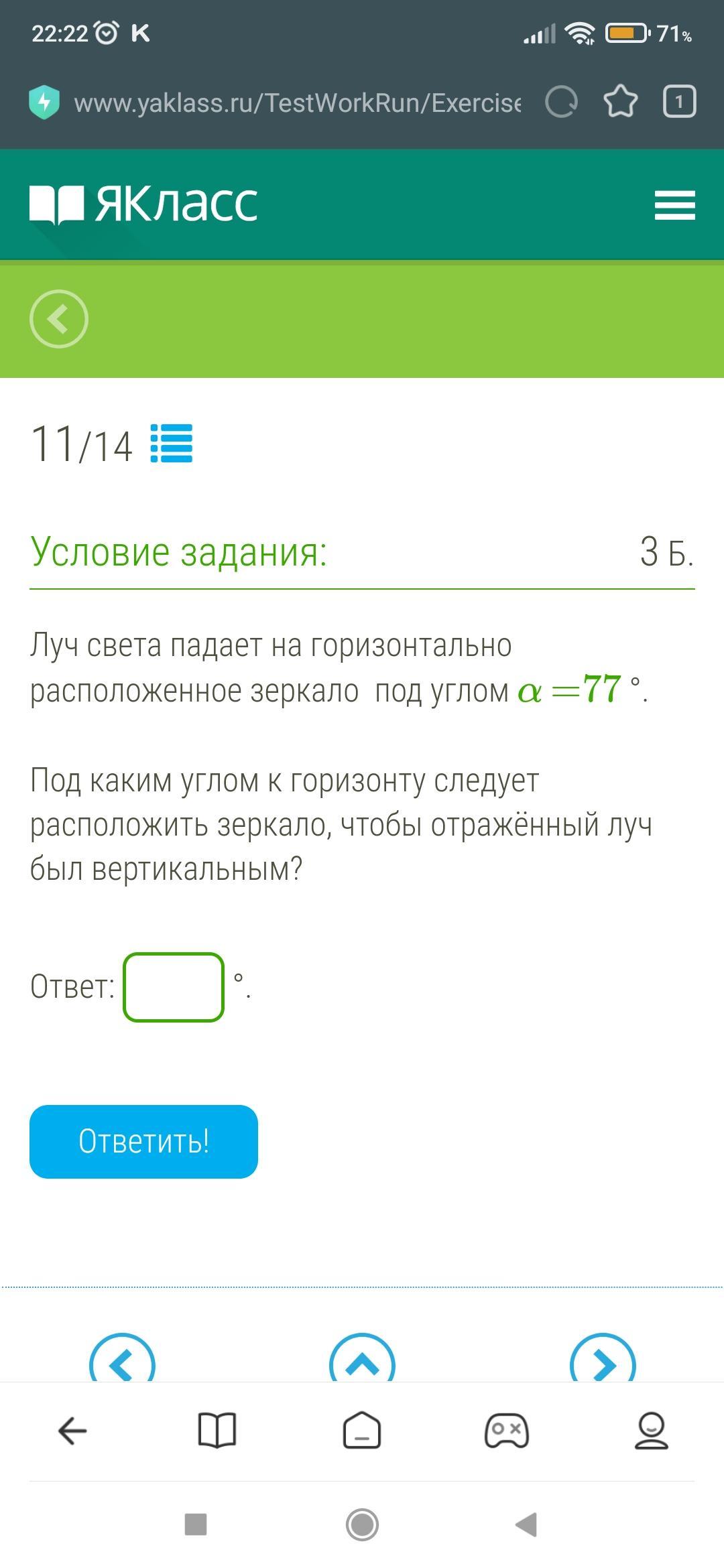Tap the back arrow in green bar

(x=59, y=319)
